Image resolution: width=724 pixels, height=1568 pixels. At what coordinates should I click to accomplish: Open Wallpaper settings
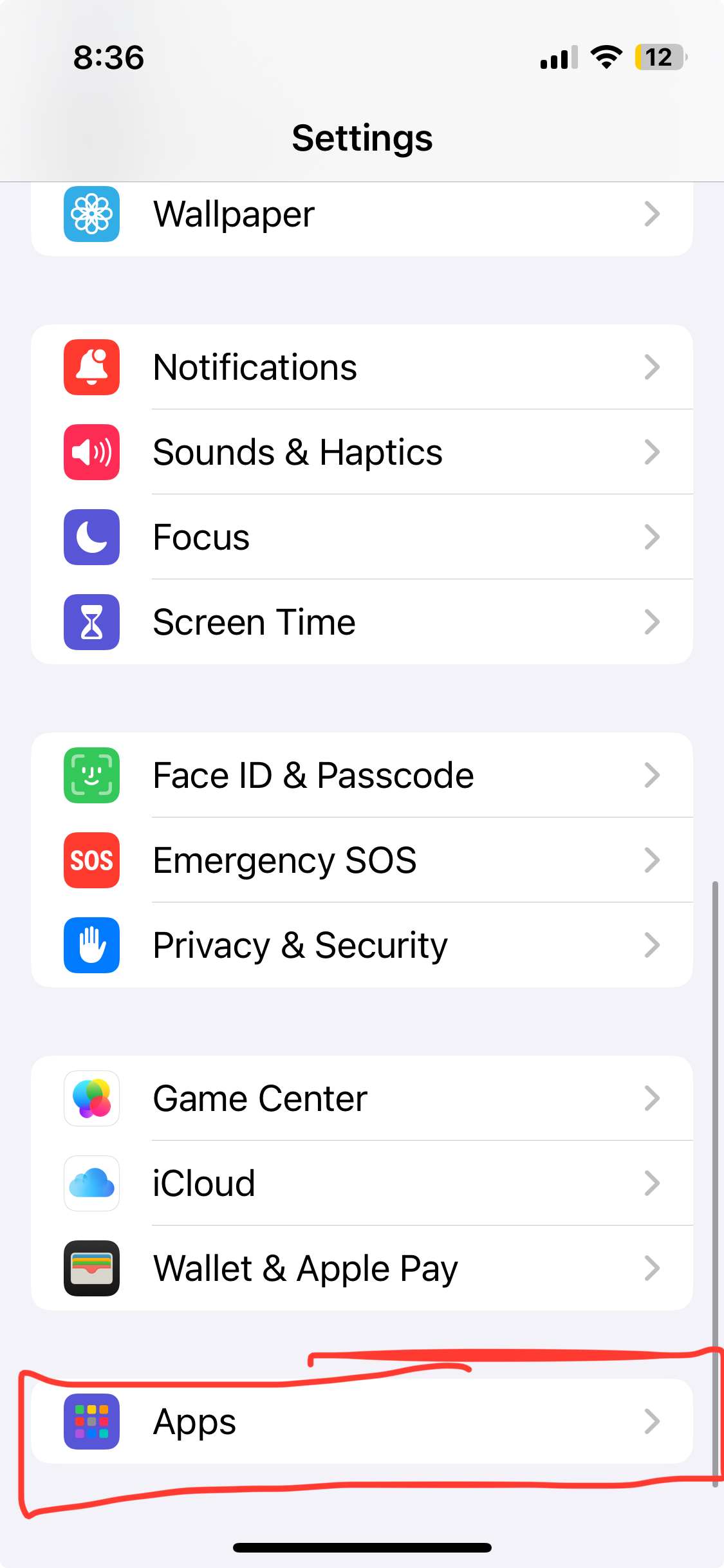pos(362,215)
